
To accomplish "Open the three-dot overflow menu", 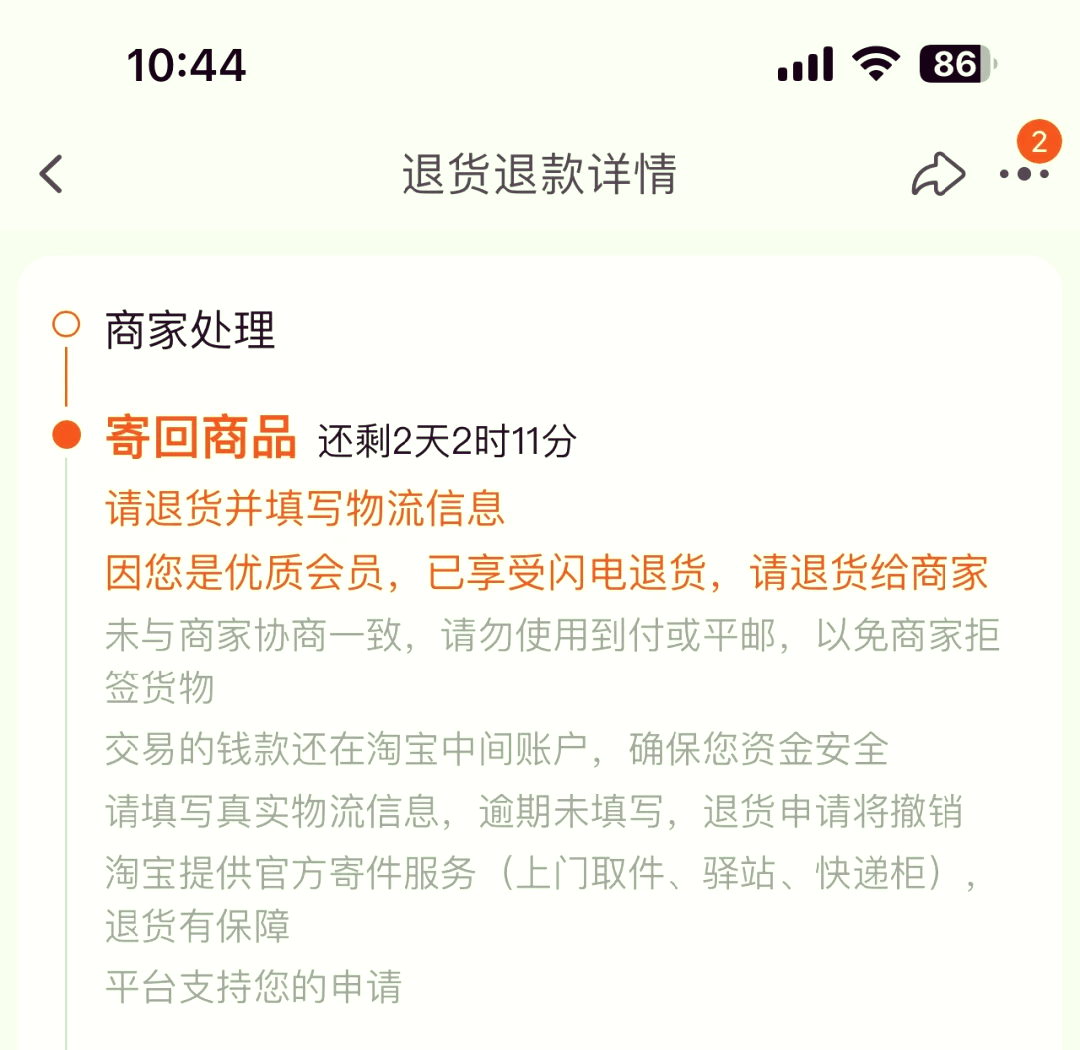I will tap(1024, 174).
